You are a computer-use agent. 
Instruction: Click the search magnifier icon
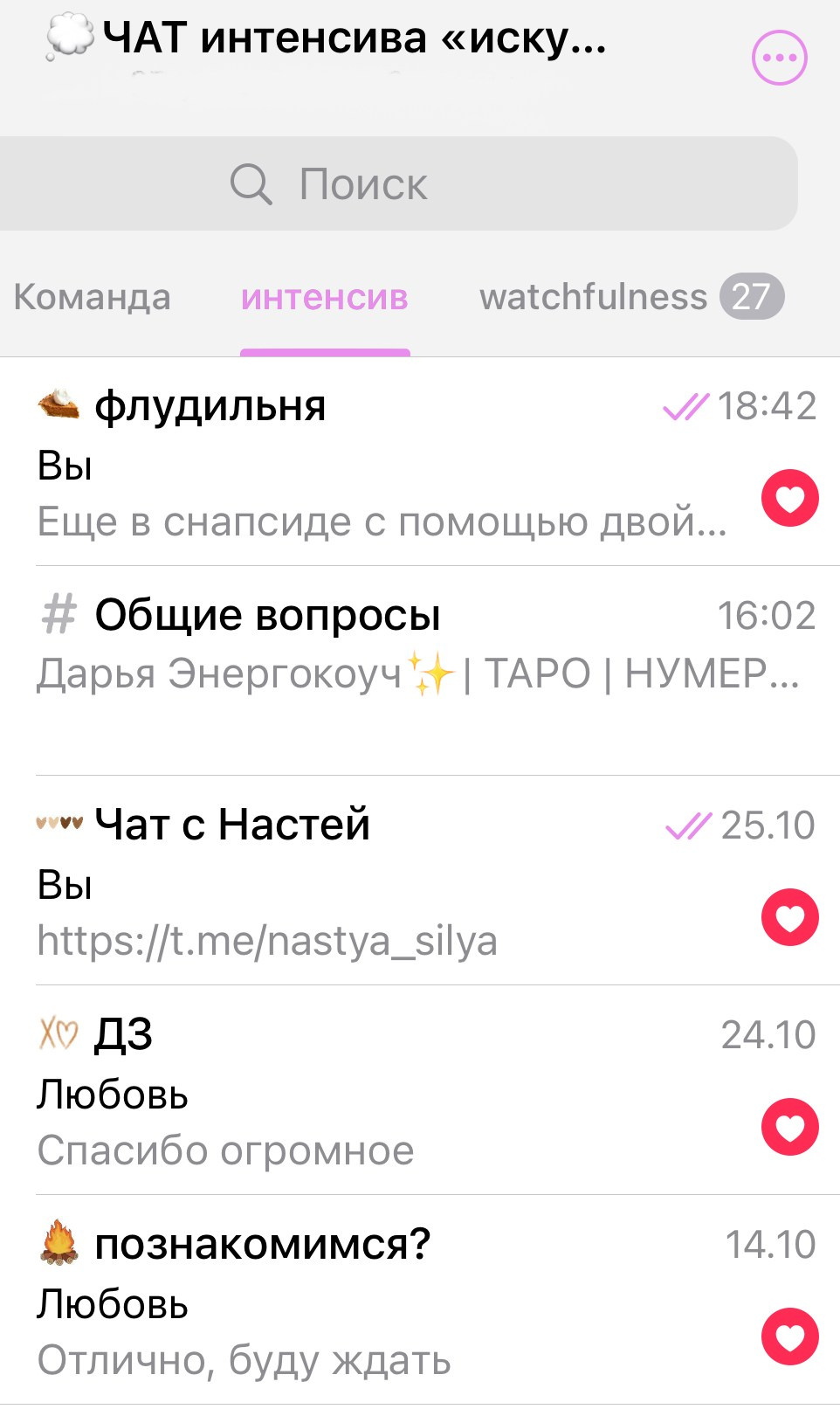click(251, 183)
